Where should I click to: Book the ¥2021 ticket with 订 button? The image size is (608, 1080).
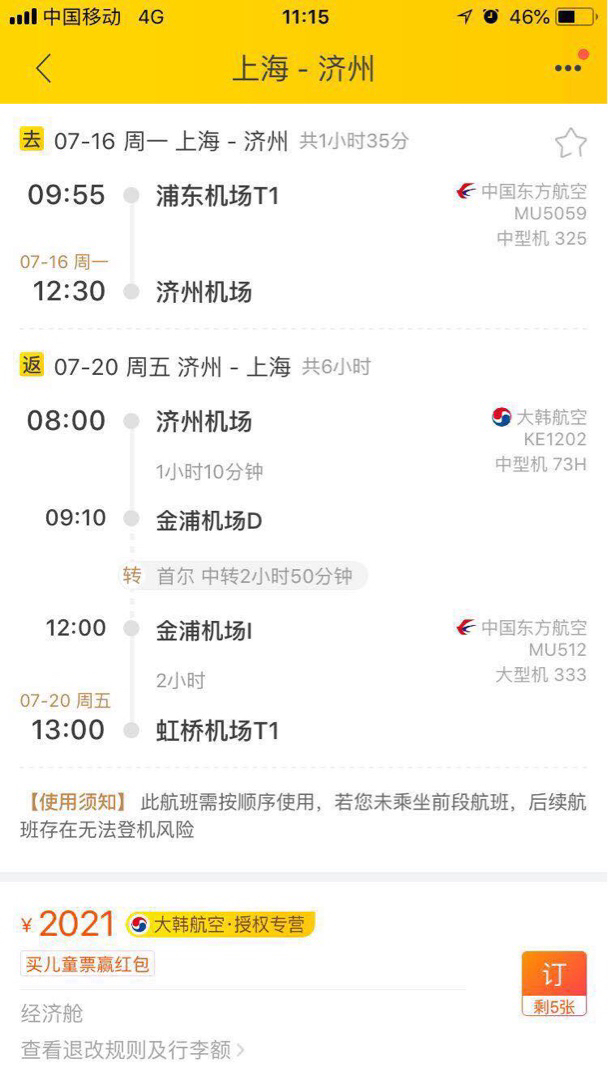pos(554,984)
